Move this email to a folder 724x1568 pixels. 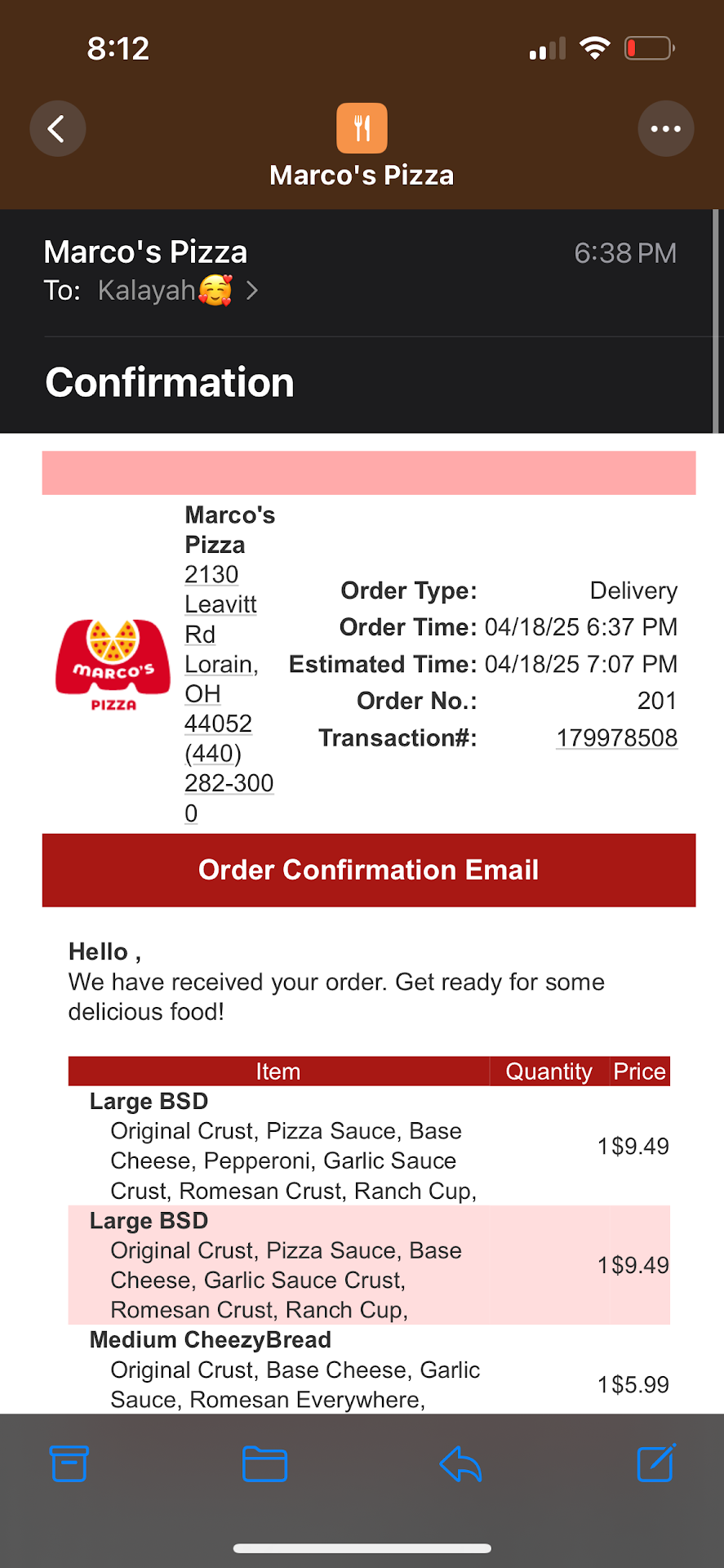[x=264, y=1463]
